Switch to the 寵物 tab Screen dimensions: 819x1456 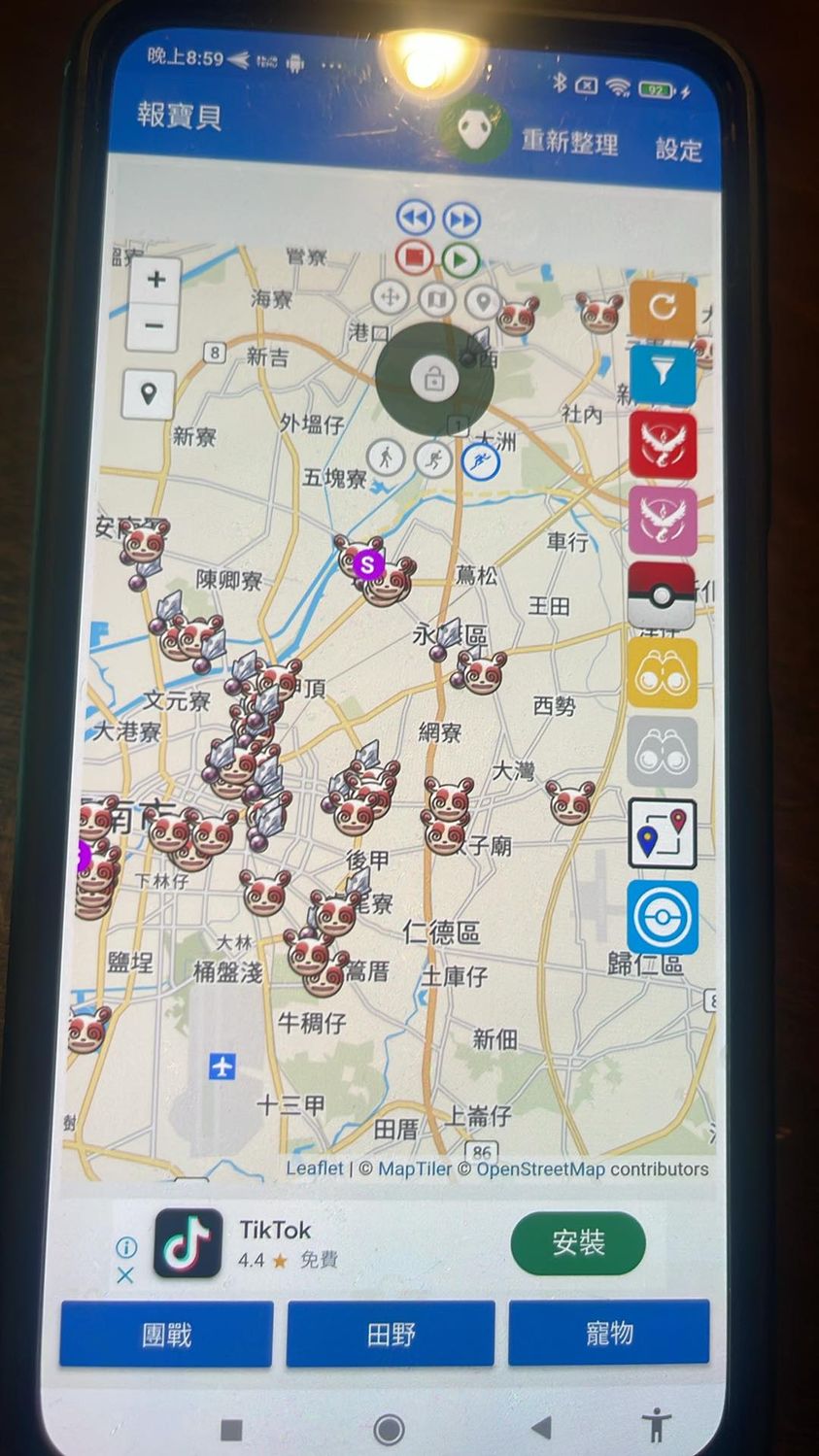609,1333
